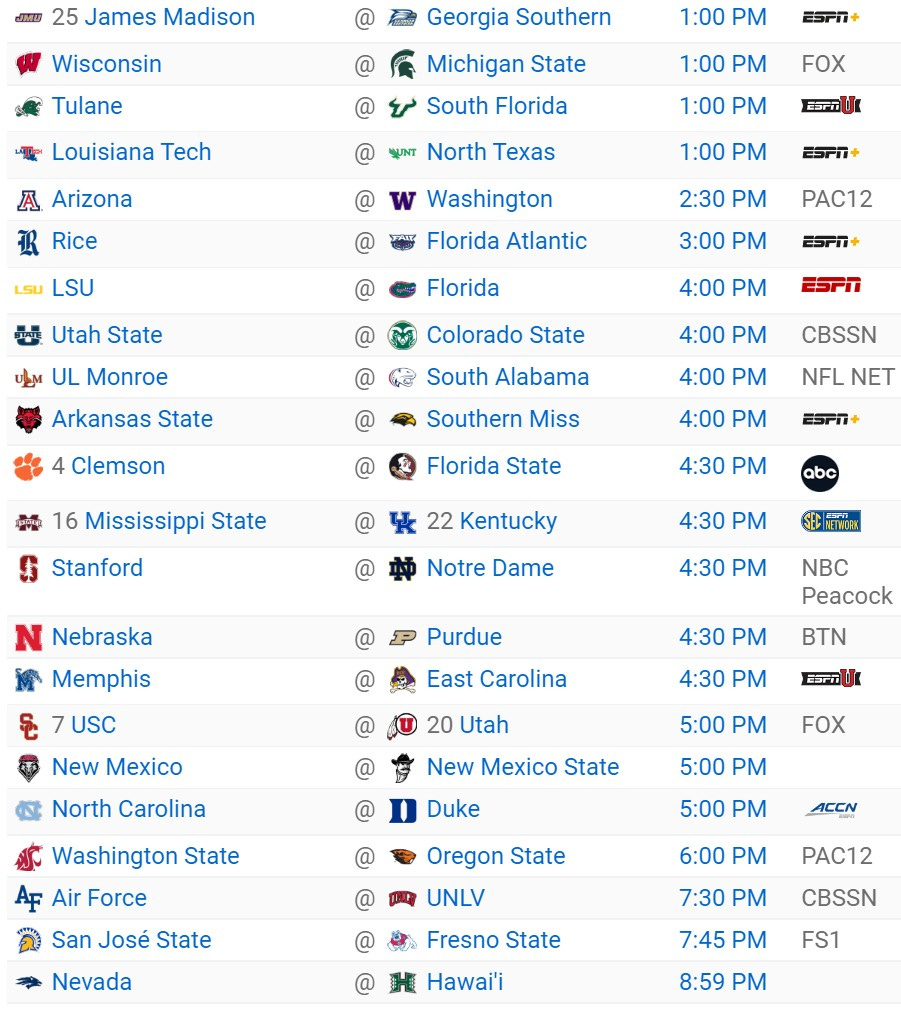The image size is (901, 1027).
Task: Open Notre Dame team link
Action: click(x=490, y=568)
